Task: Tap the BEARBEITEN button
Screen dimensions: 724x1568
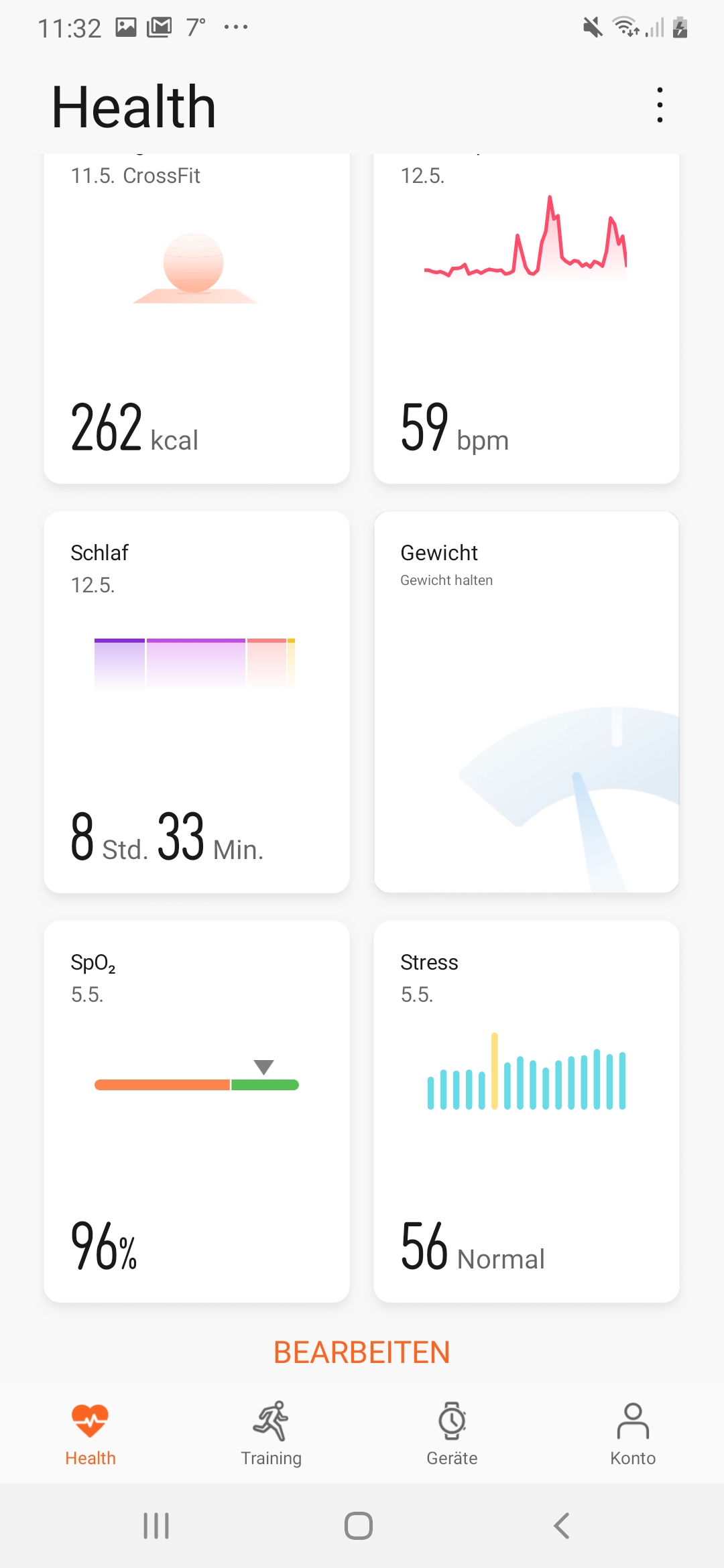Action: tap(361, 1352)
